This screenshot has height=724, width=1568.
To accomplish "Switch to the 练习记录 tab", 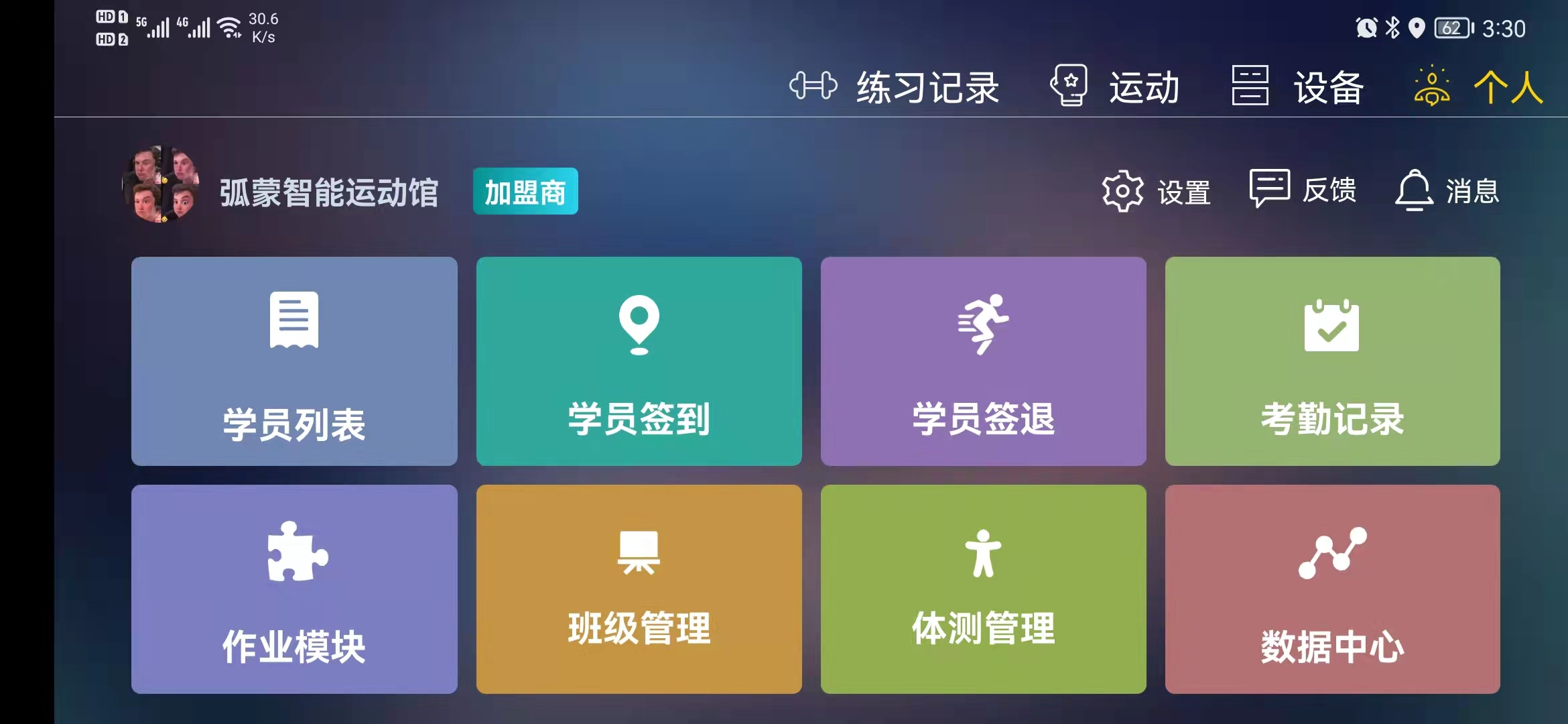I will [895, 87].
